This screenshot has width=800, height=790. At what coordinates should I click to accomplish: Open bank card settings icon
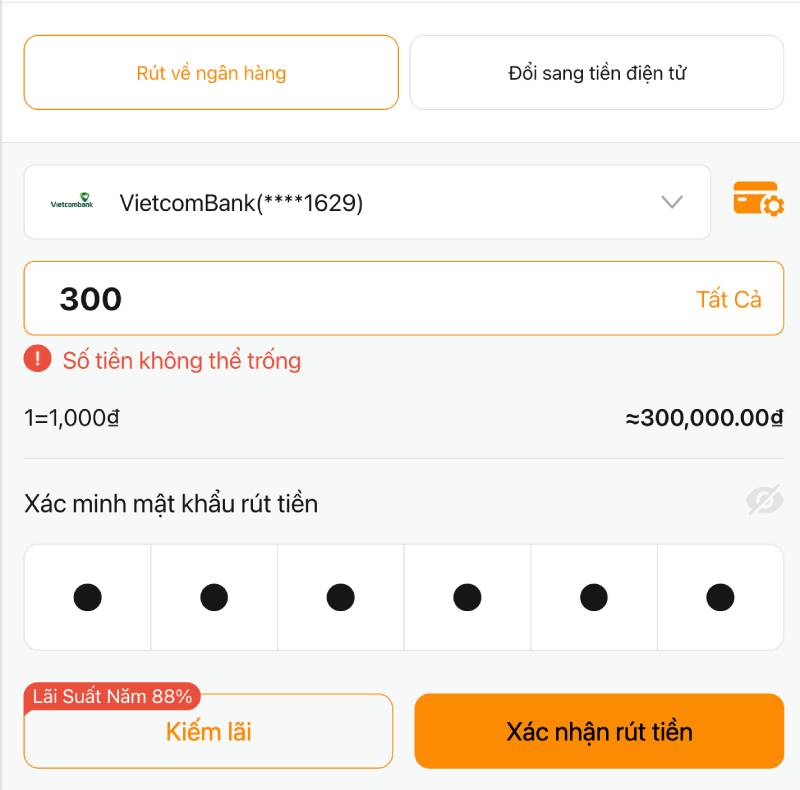click(x=758, y=199)
